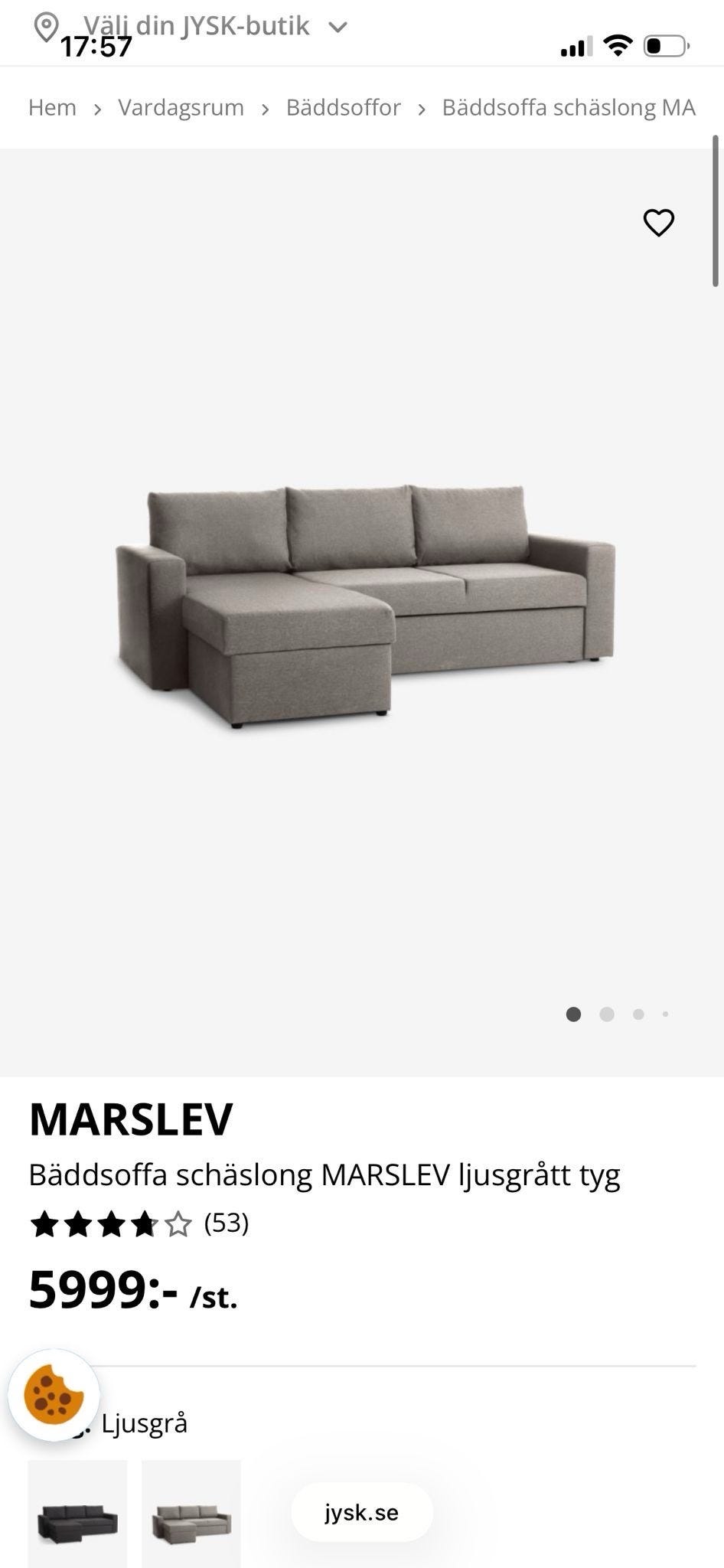The height and width of the screenshot is (1568, 724).
Task: Add MARSLEV sofa to favorites with heart
Action: (658, 223)
